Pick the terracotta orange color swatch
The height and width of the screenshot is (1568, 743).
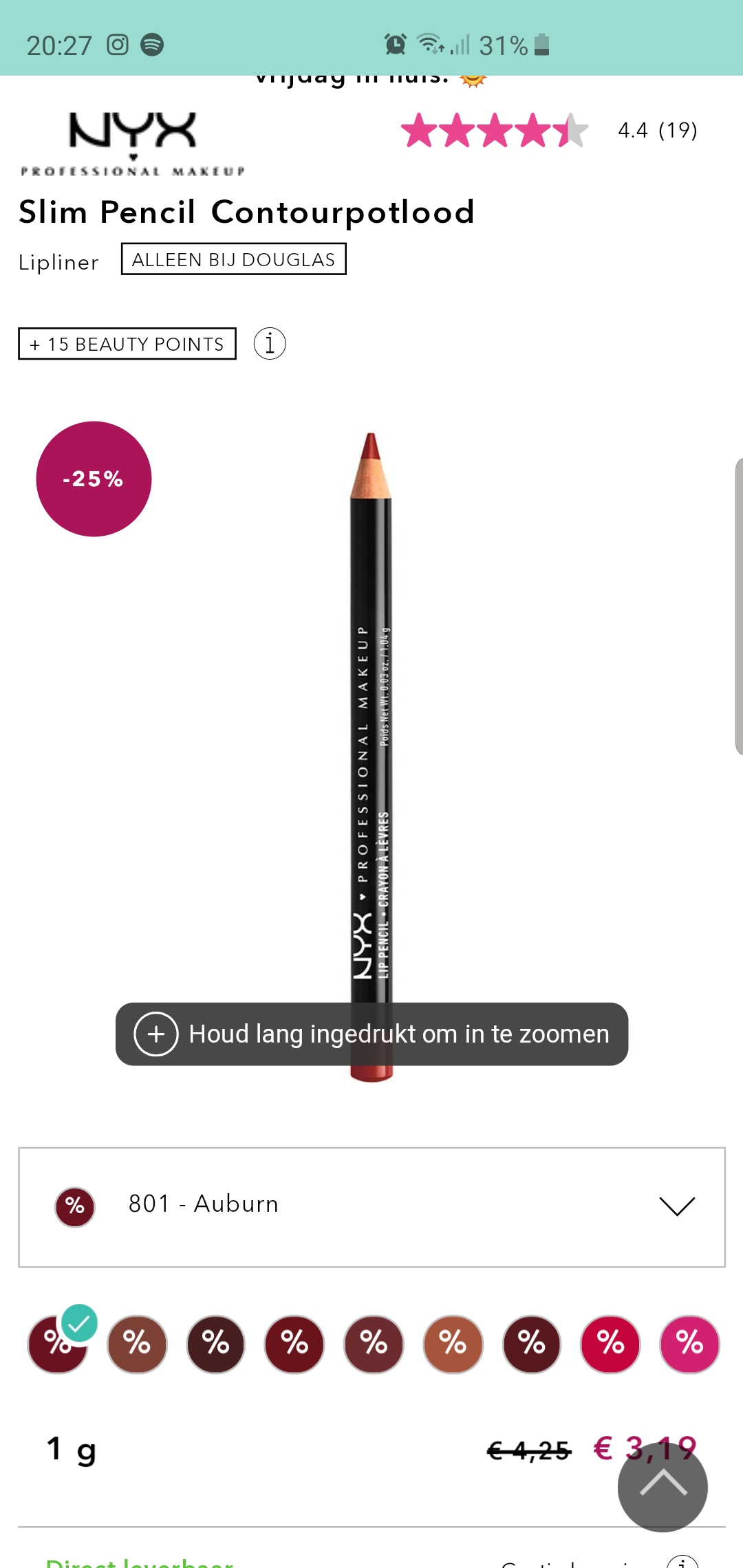453,1344
